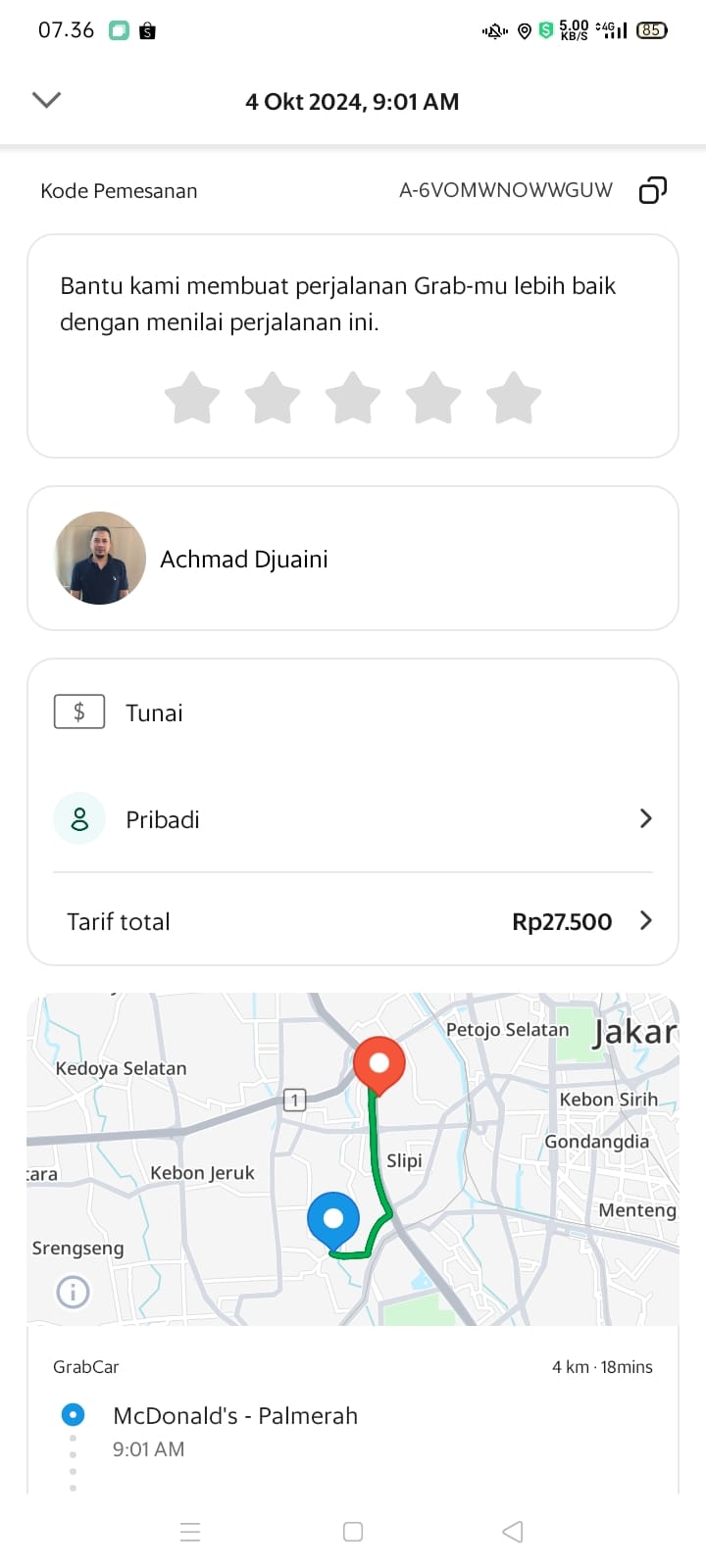This screenshot has height=1568, width=706.
Task: Rate the trip one star
Action: [x=192, y=398]
